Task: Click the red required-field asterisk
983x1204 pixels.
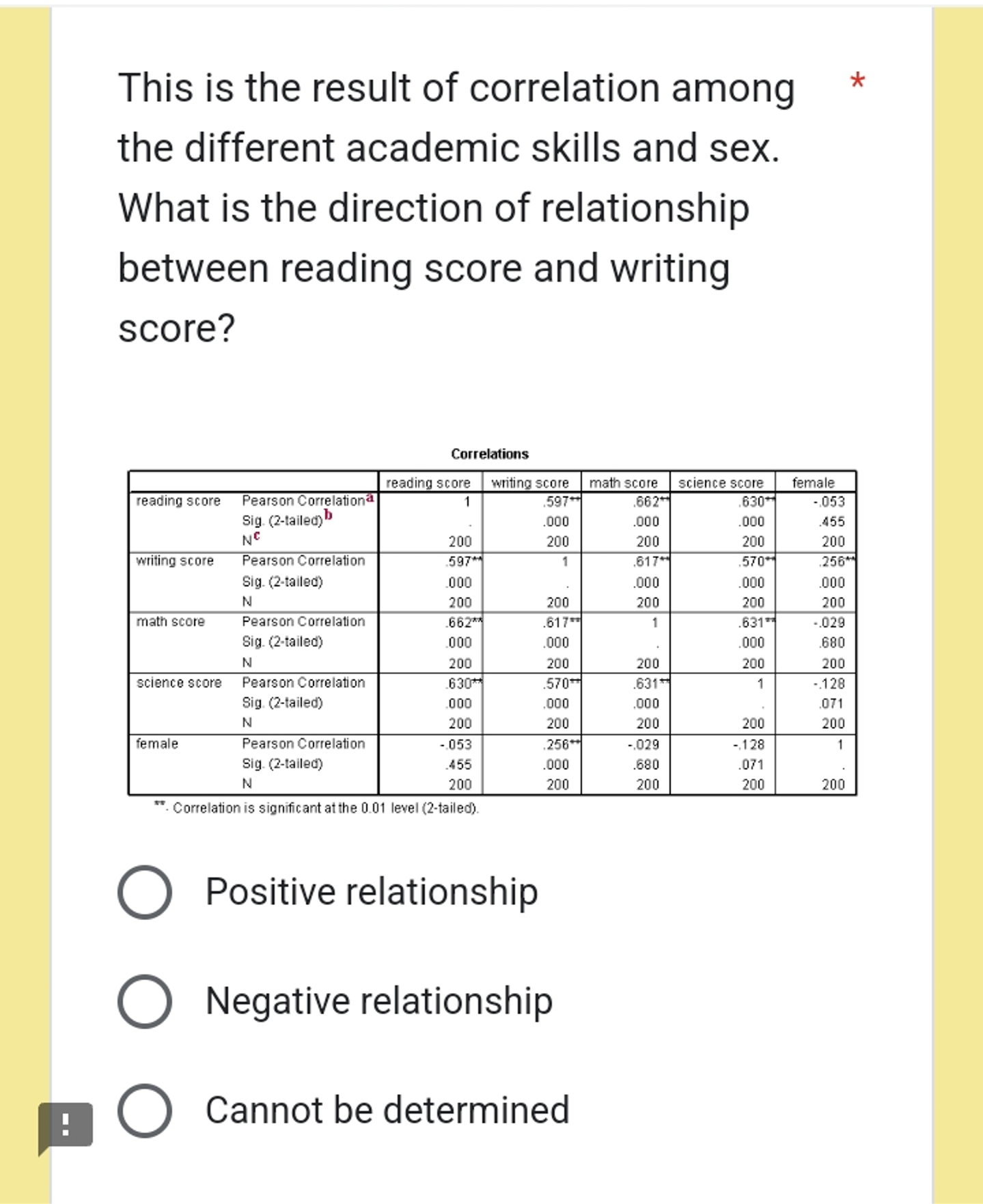Action: (x=857, y=82)
